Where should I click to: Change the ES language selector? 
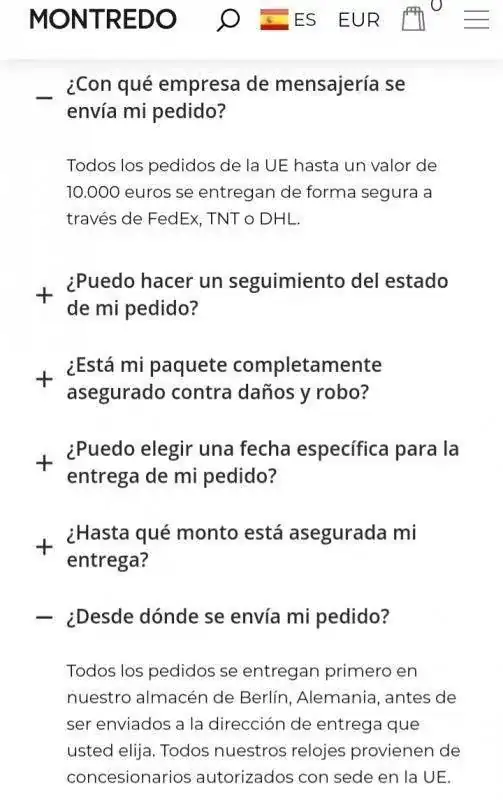(288, 20)
